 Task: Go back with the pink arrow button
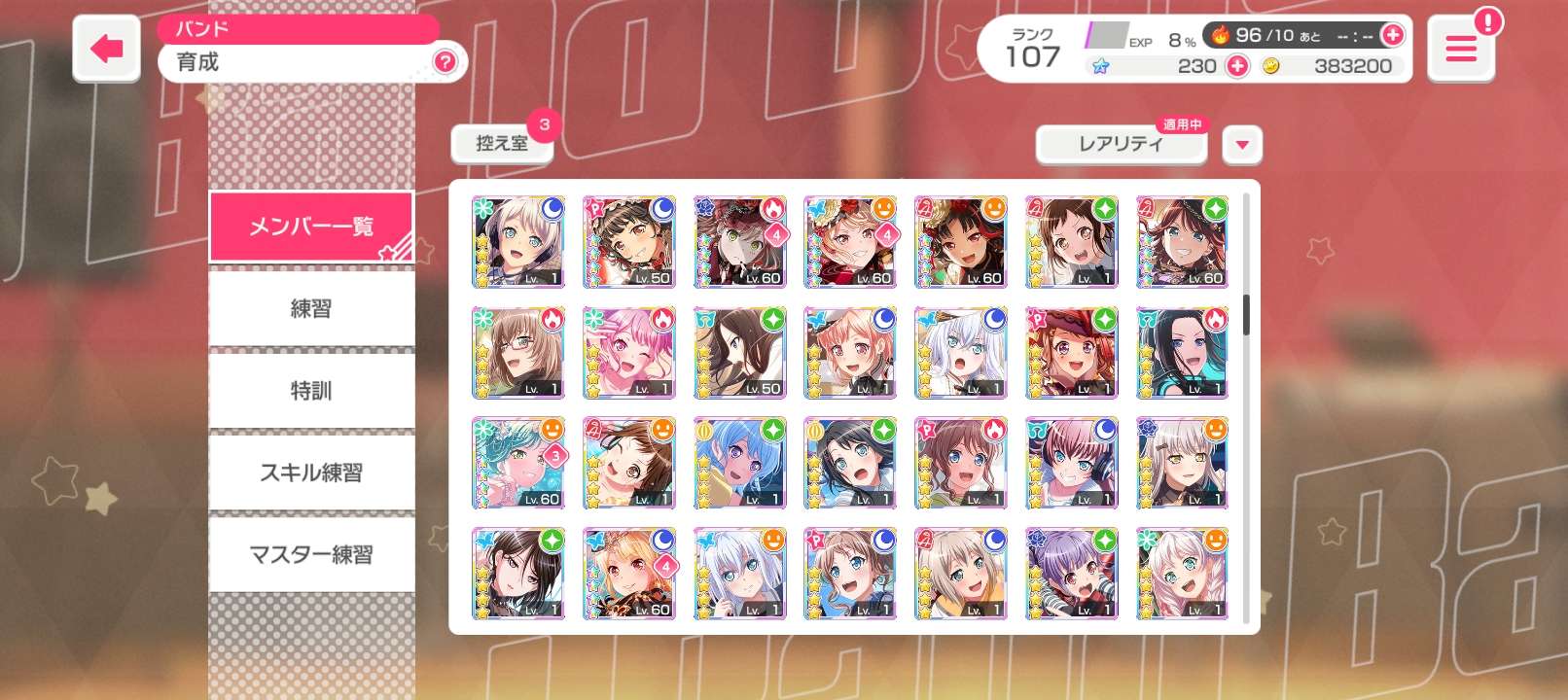(106, 49)
